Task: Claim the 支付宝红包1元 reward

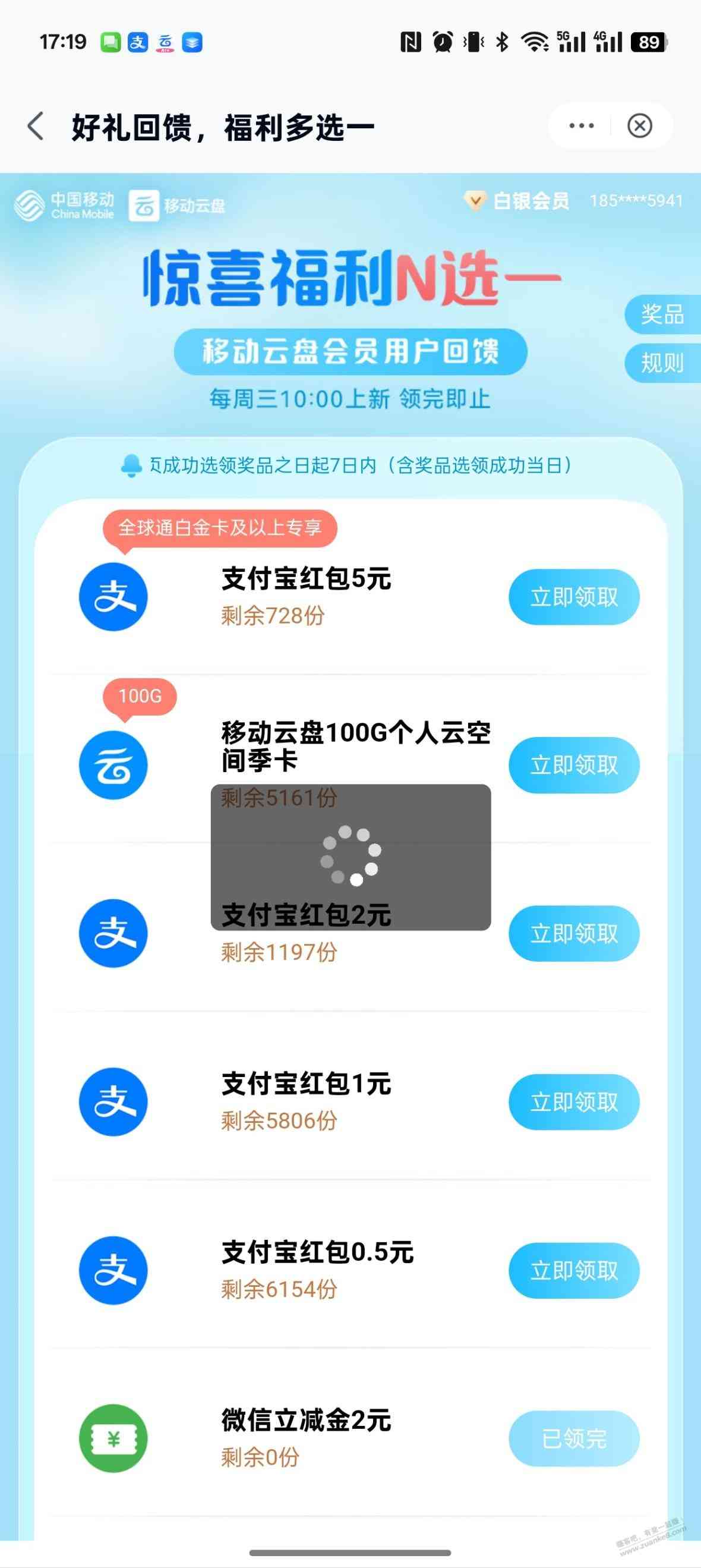Action: pos(574,1103)
